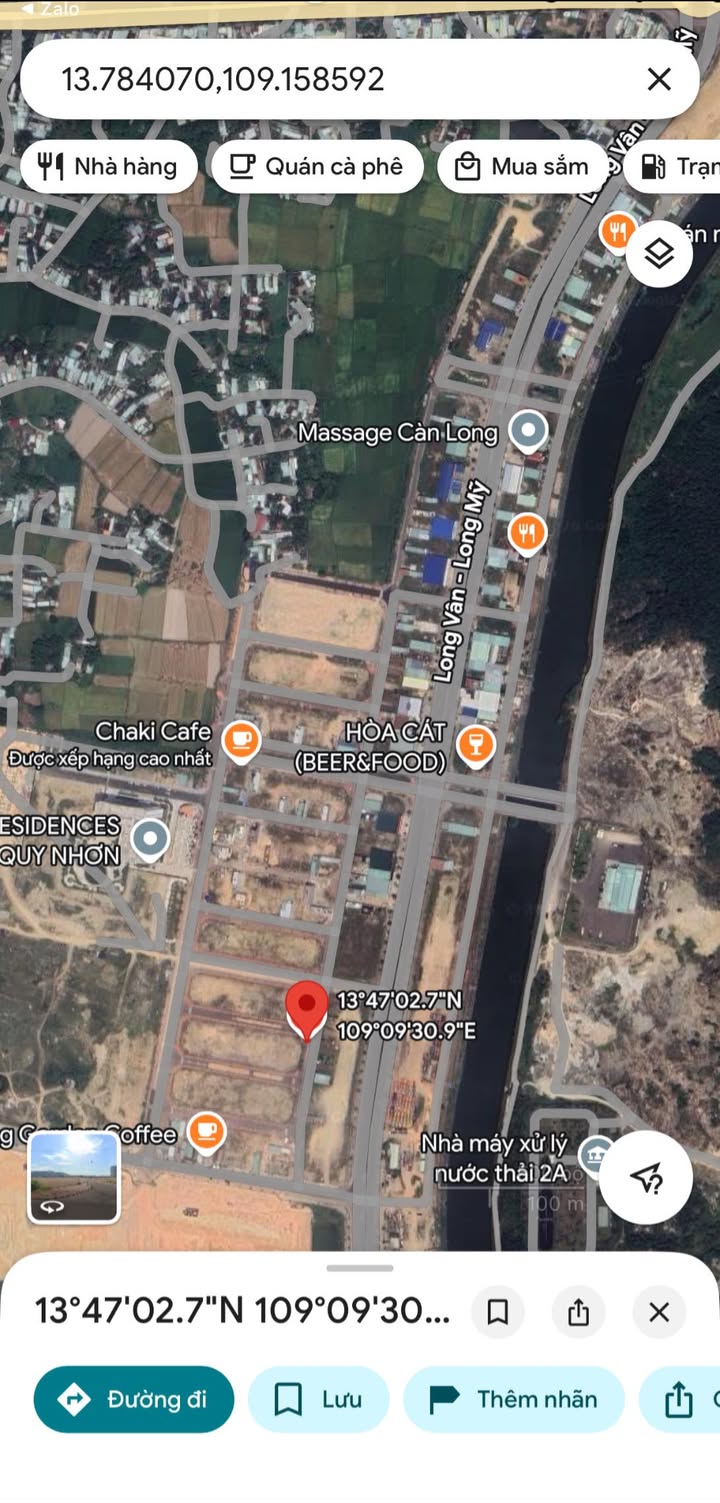Save the pin with the bookmark icon

pyautogui.click(x=497, y=1312)
